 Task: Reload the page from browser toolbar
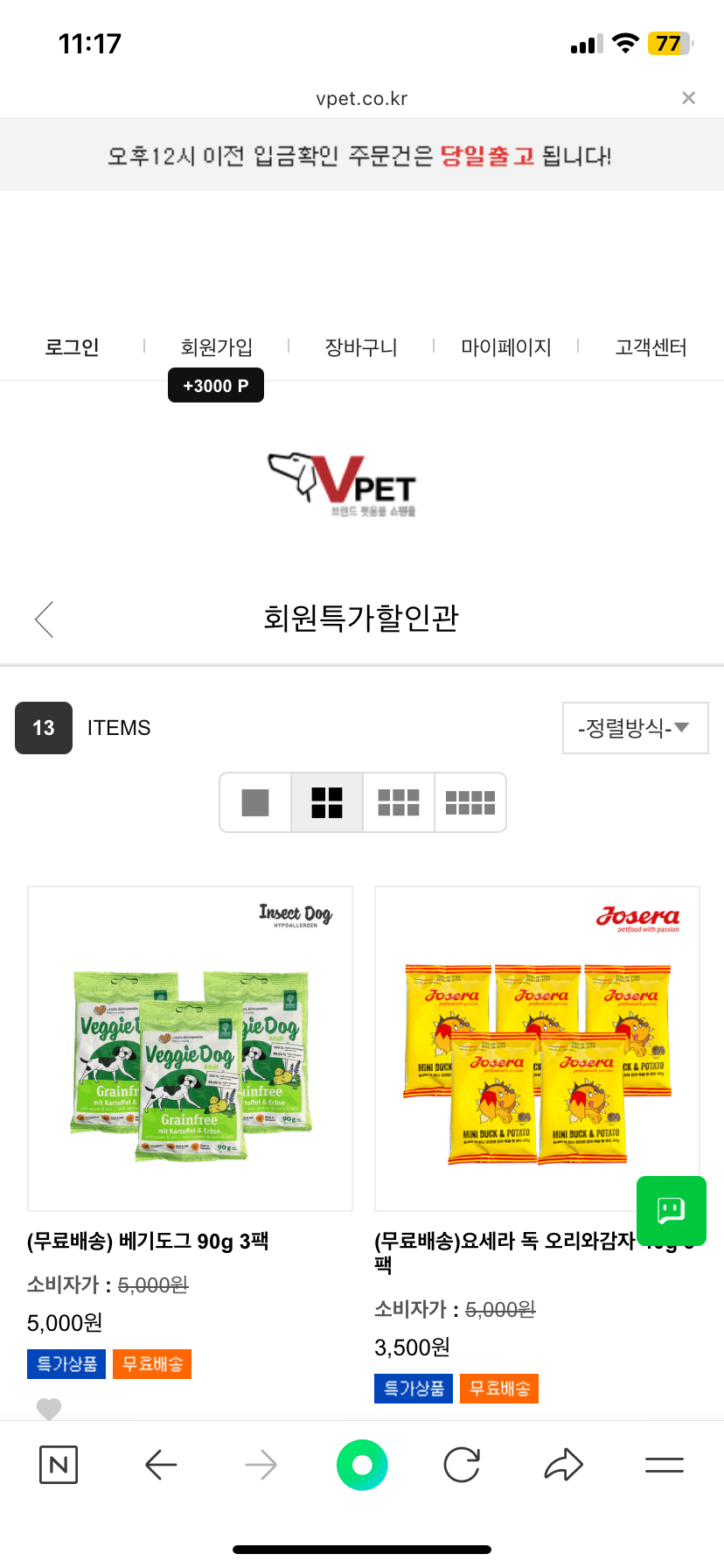462,1465
